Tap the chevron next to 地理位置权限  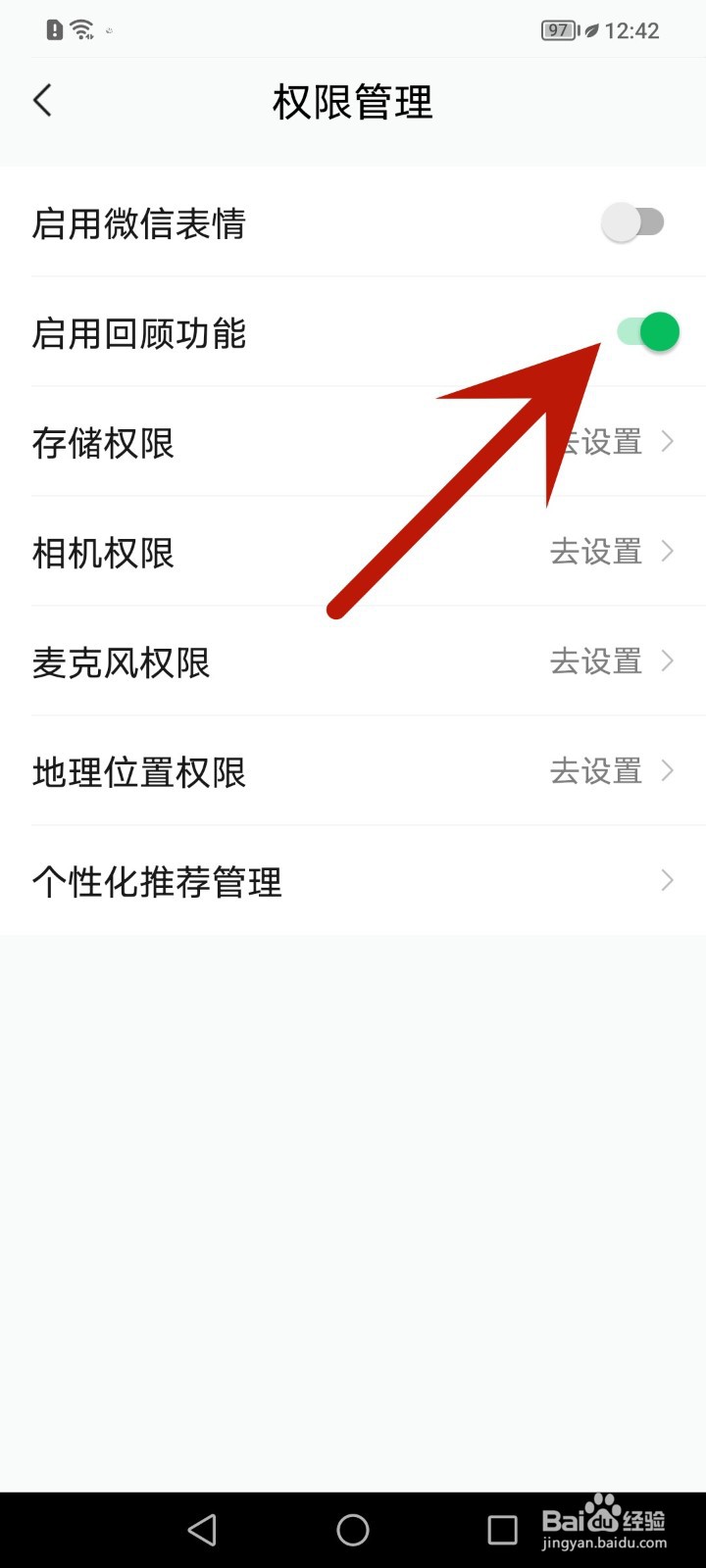click(x=668, y=771)
